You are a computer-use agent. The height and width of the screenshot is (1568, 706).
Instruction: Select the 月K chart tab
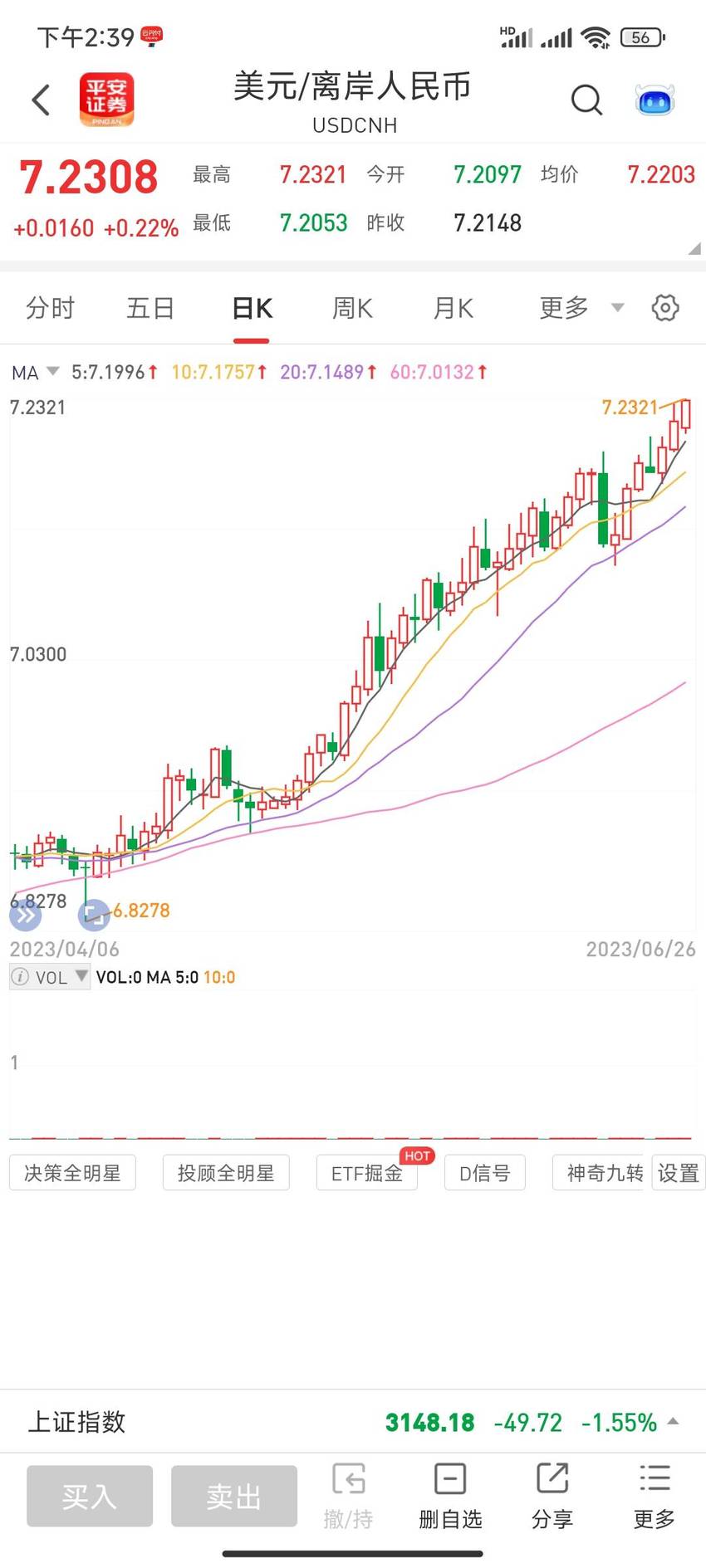coord(453,308)
